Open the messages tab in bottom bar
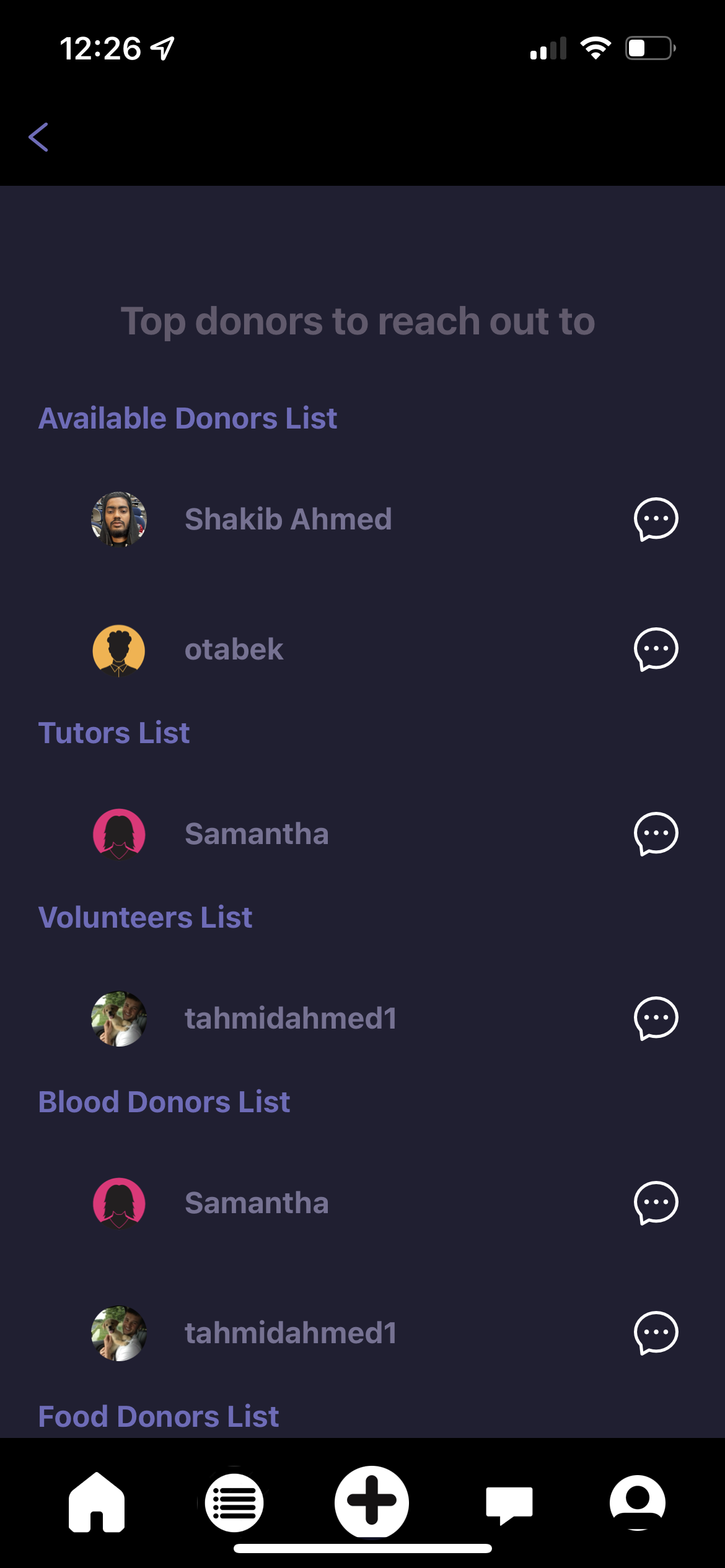The width and height of the screenshot is (725, 1568). click(x=509, y=1505)
